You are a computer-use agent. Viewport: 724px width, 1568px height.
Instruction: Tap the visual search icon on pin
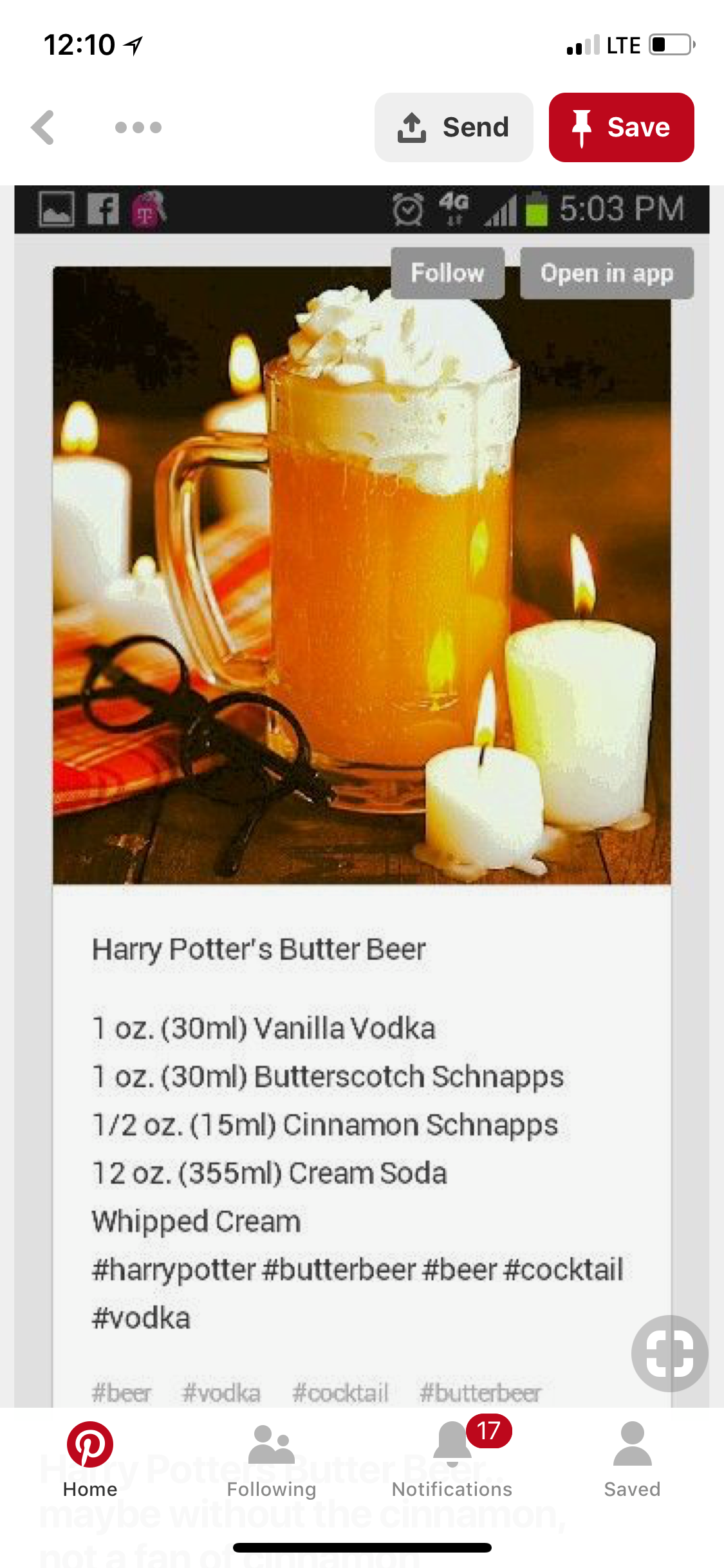click(669, 1353)
